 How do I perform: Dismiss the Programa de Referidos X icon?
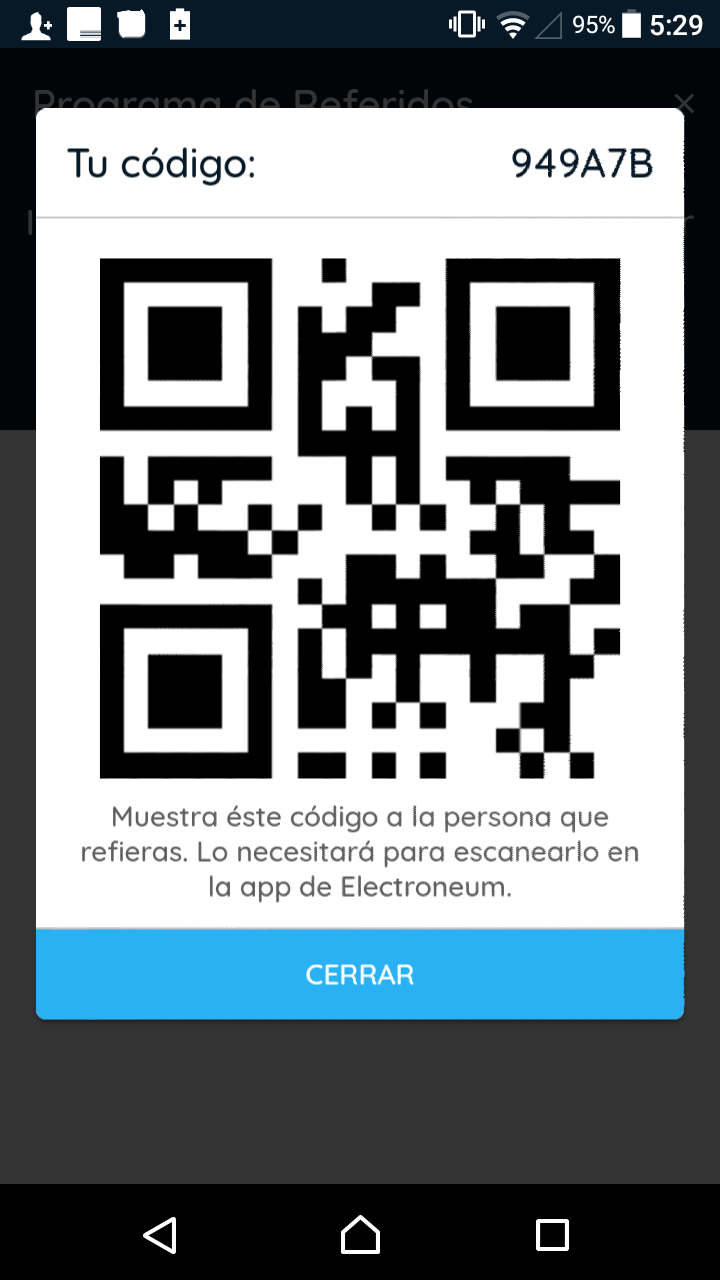(x=684, y=102)
